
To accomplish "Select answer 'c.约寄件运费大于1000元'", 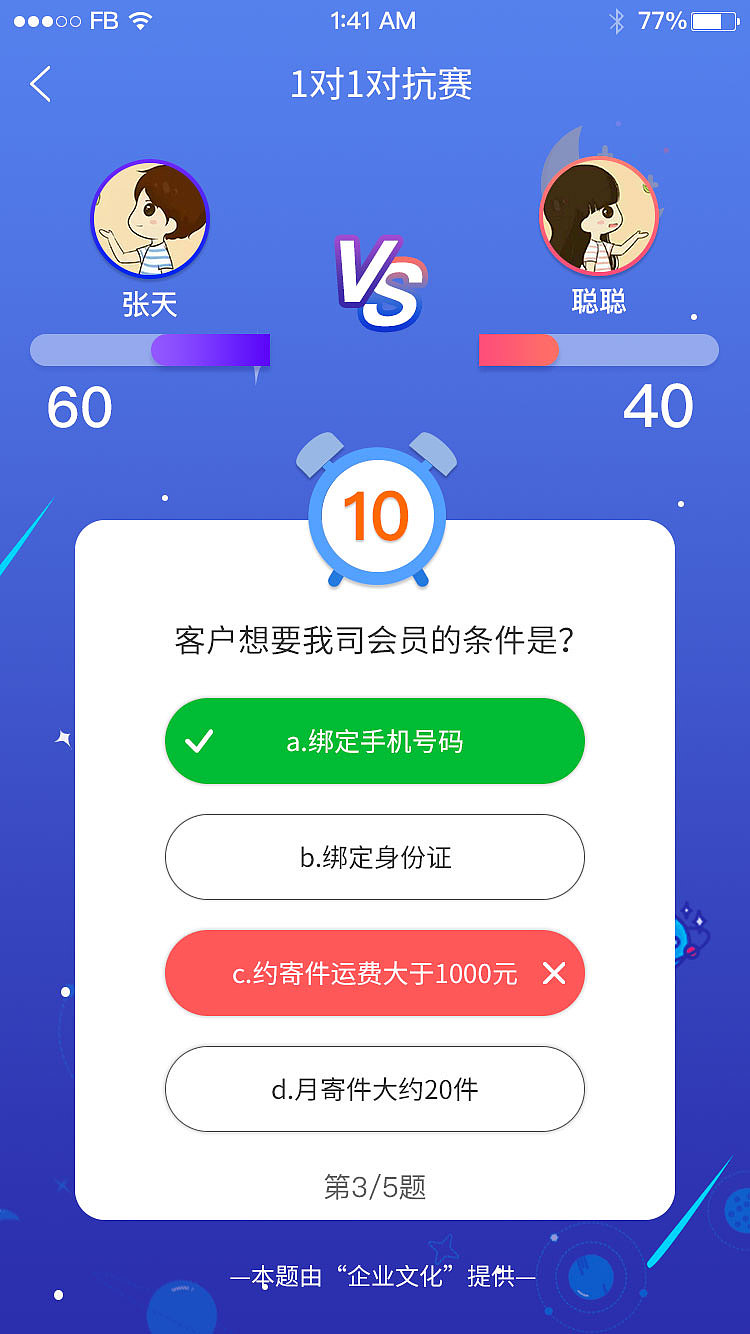I will point(375,972).
